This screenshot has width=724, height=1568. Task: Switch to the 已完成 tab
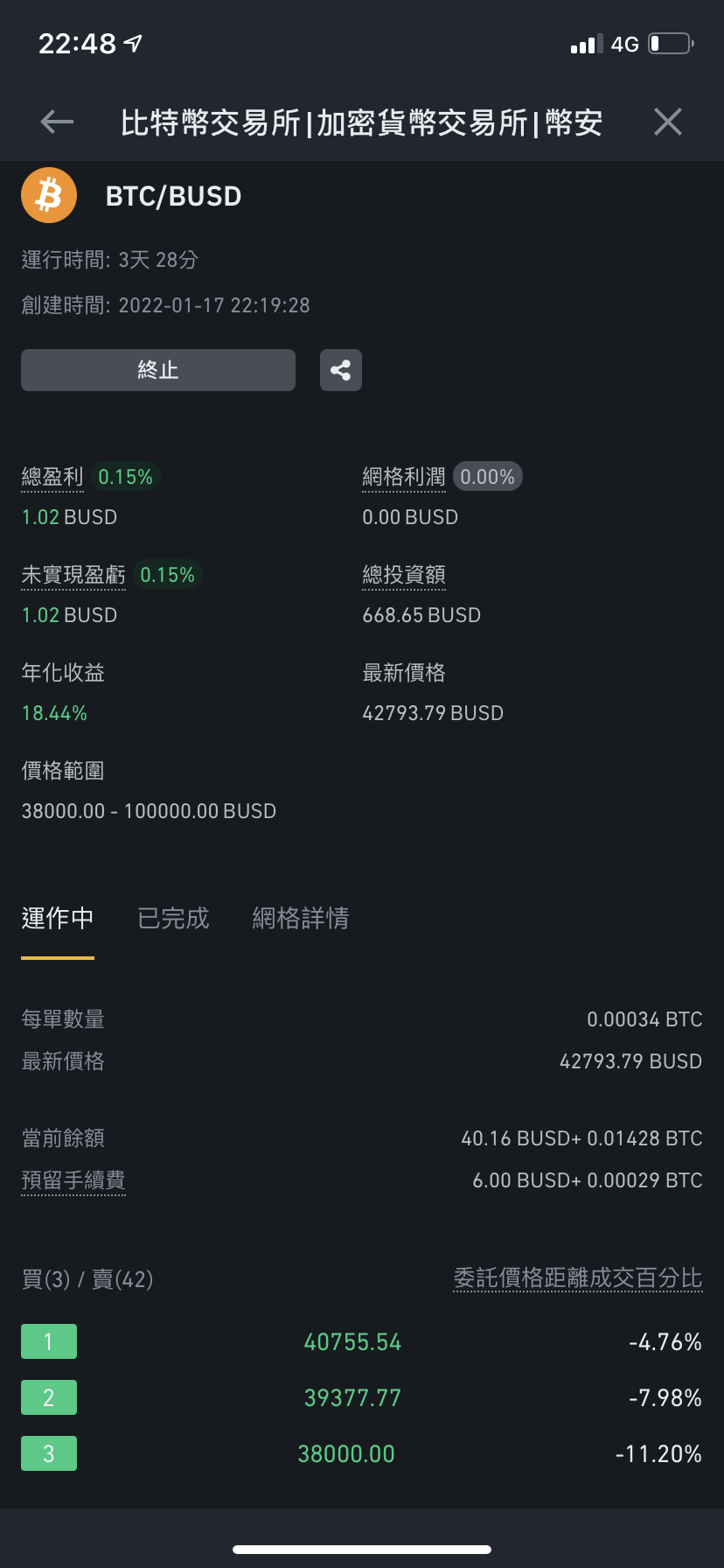(x=172, y=918)
